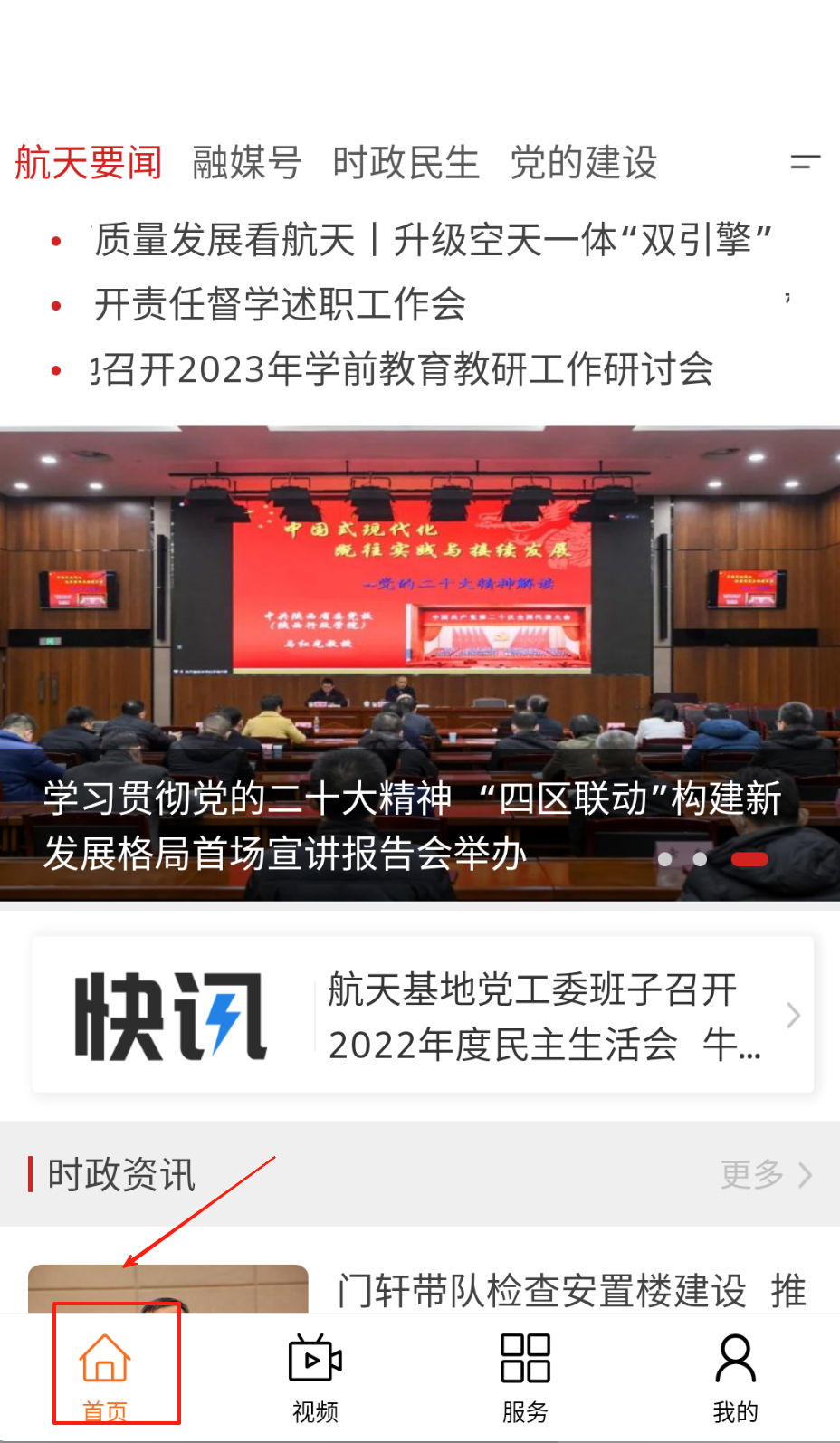
Task: Open the 时政民生 tab
Action: click(x=406, y=163)
